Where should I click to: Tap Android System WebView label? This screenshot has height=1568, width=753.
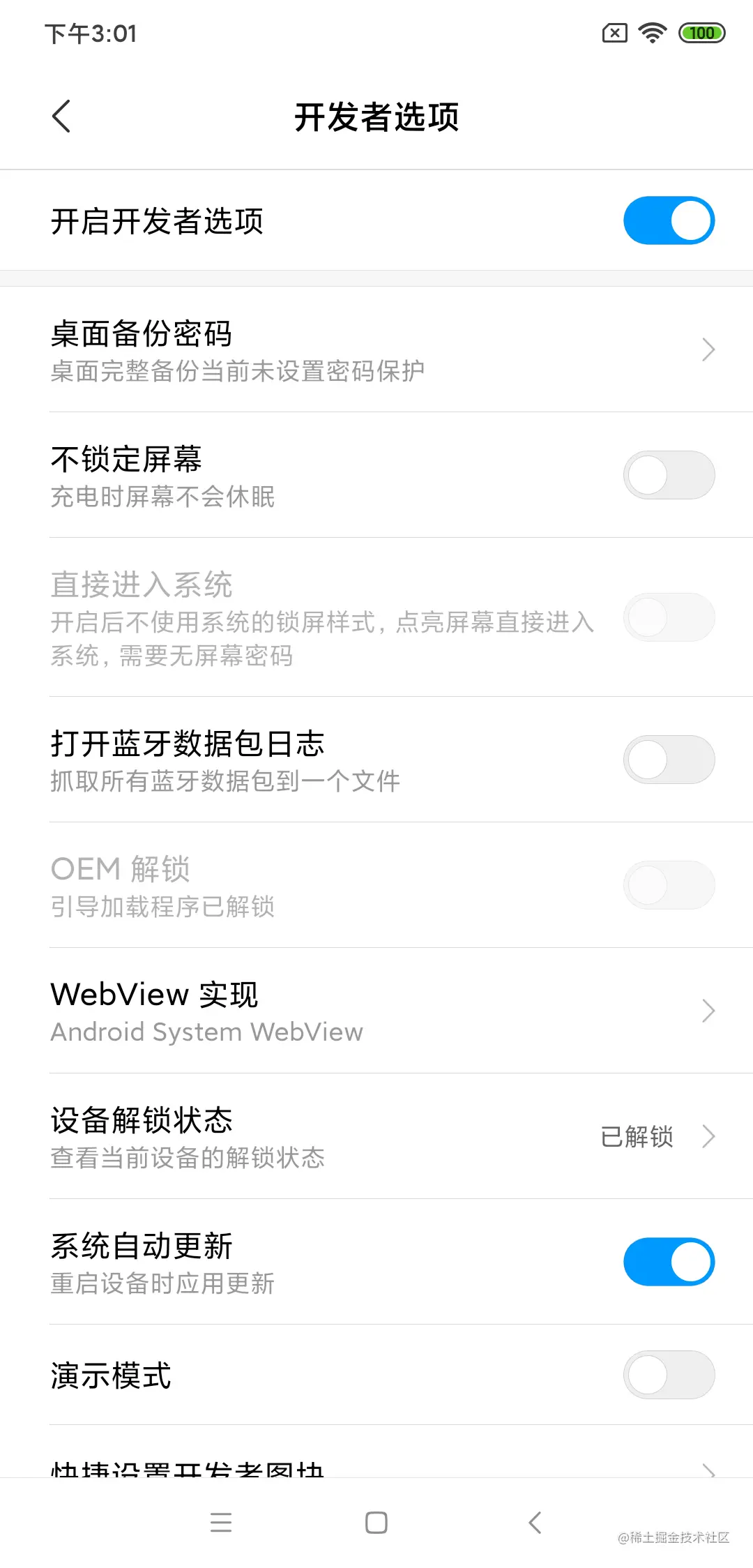point(206,1032)
